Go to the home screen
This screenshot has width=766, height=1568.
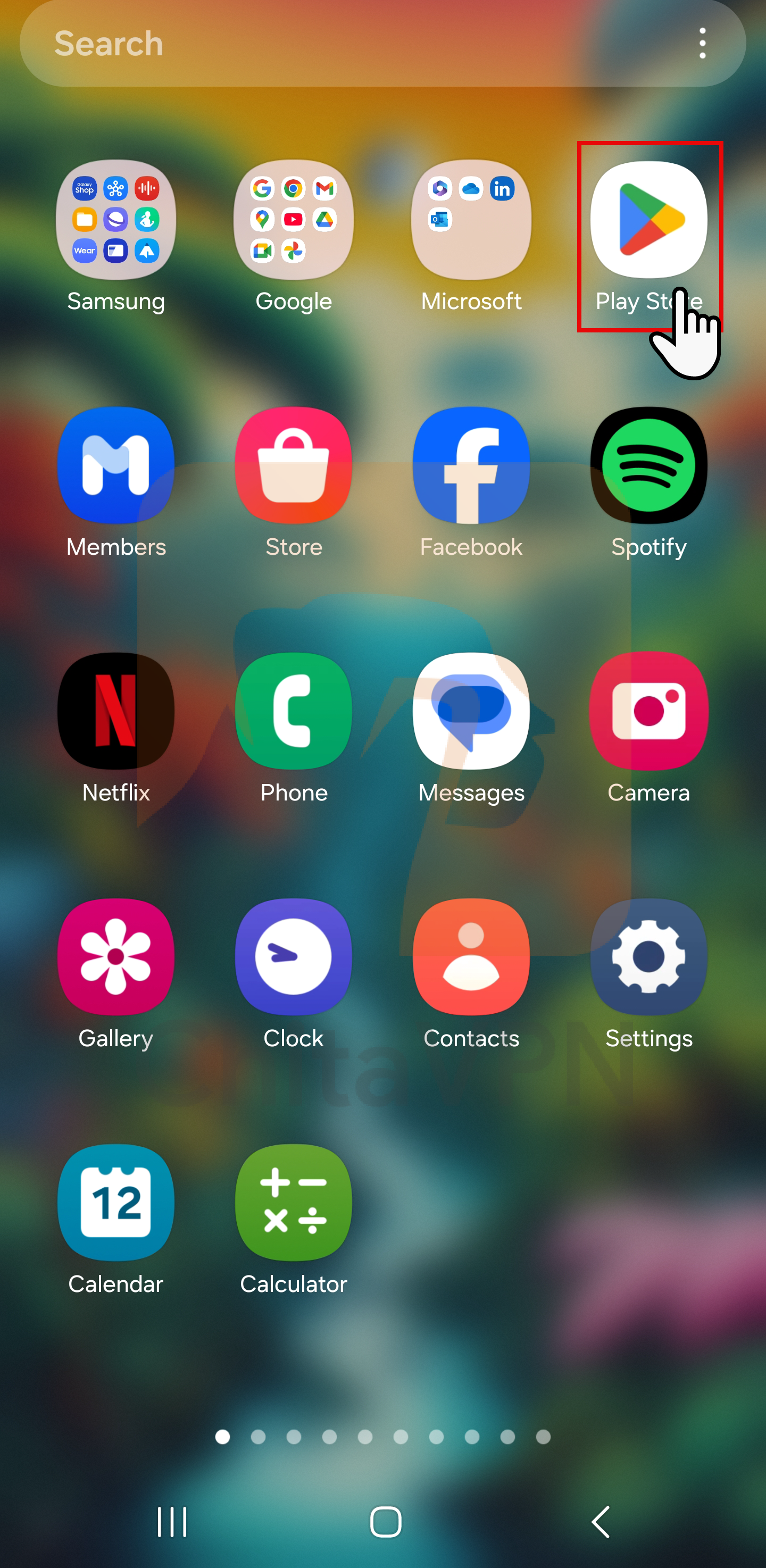(386, 1522)
